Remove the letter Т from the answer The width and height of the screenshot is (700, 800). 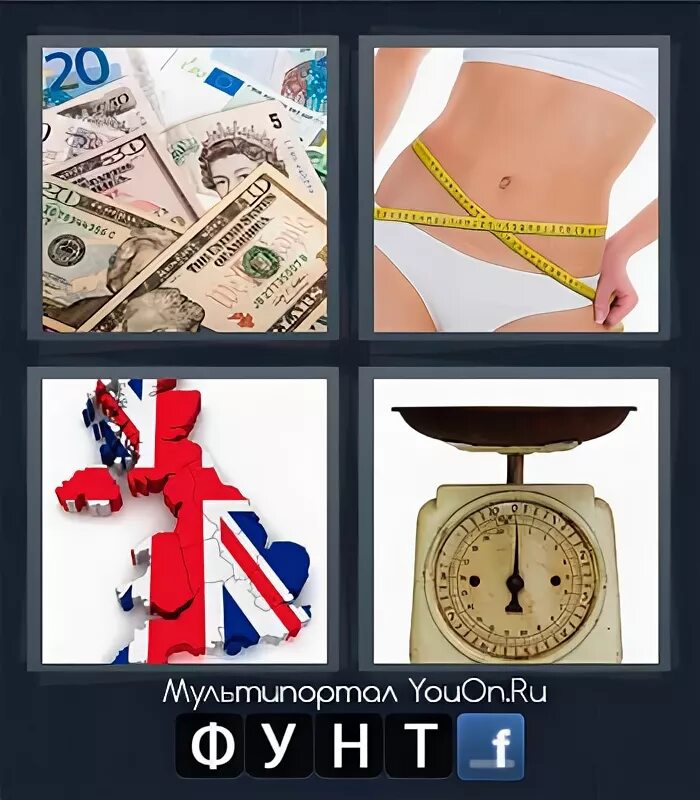click(418, 747)
